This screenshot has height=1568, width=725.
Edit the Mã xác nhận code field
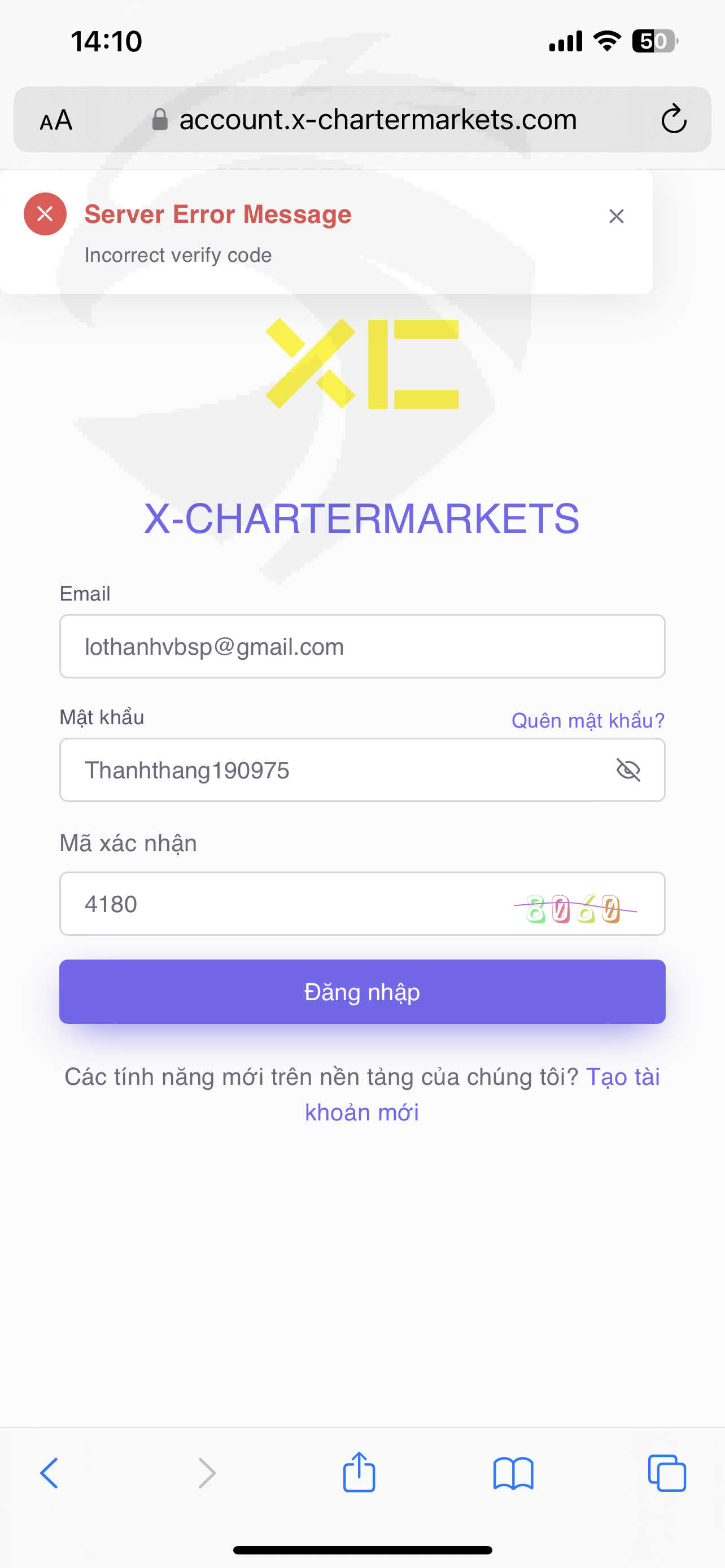coord(286,903)
